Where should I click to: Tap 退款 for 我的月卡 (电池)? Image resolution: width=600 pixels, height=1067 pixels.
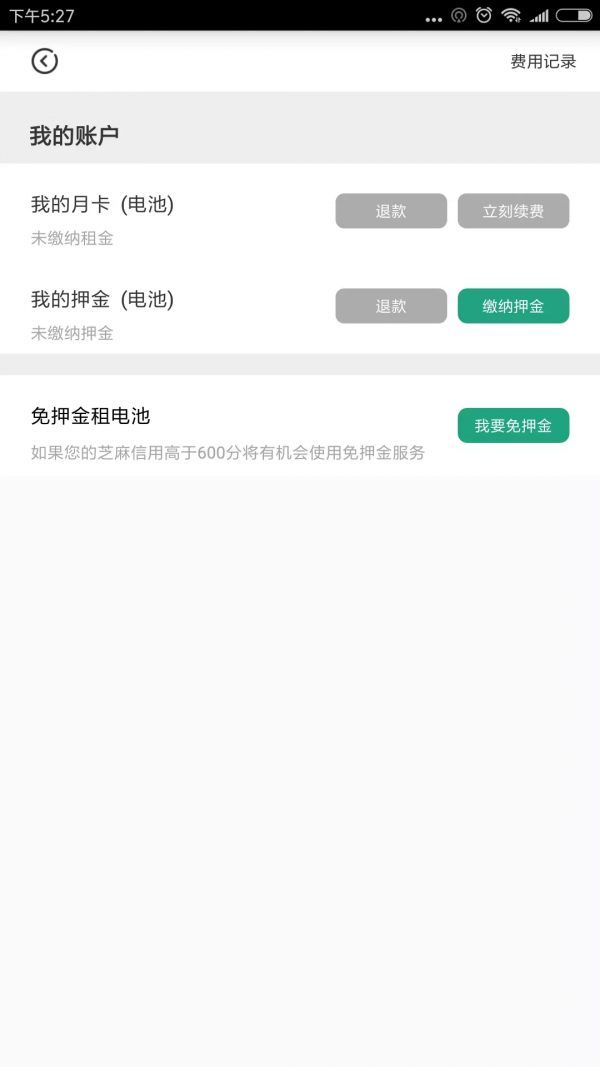pos(391,211)
